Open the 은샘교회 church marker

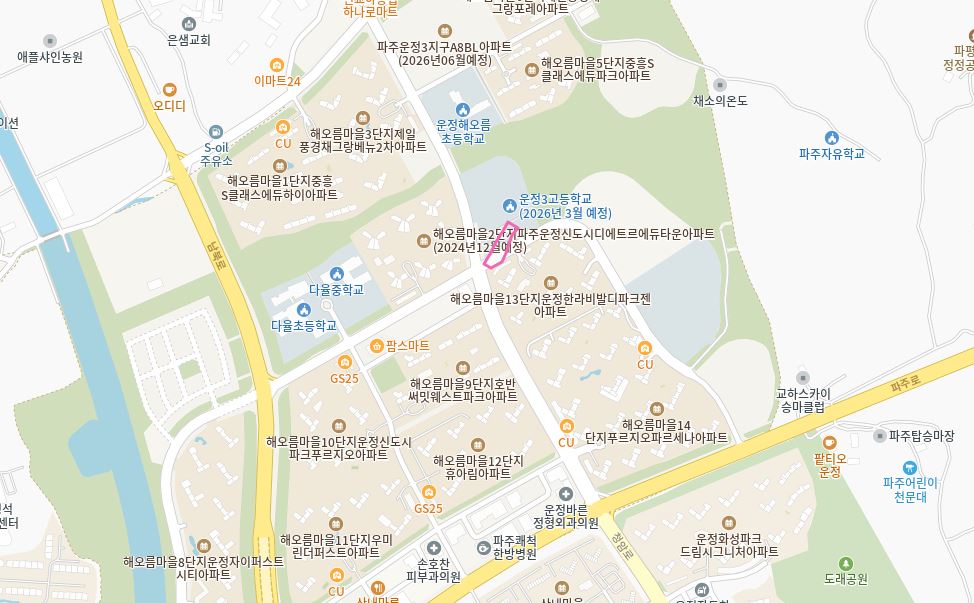click(x=189, y=24)
